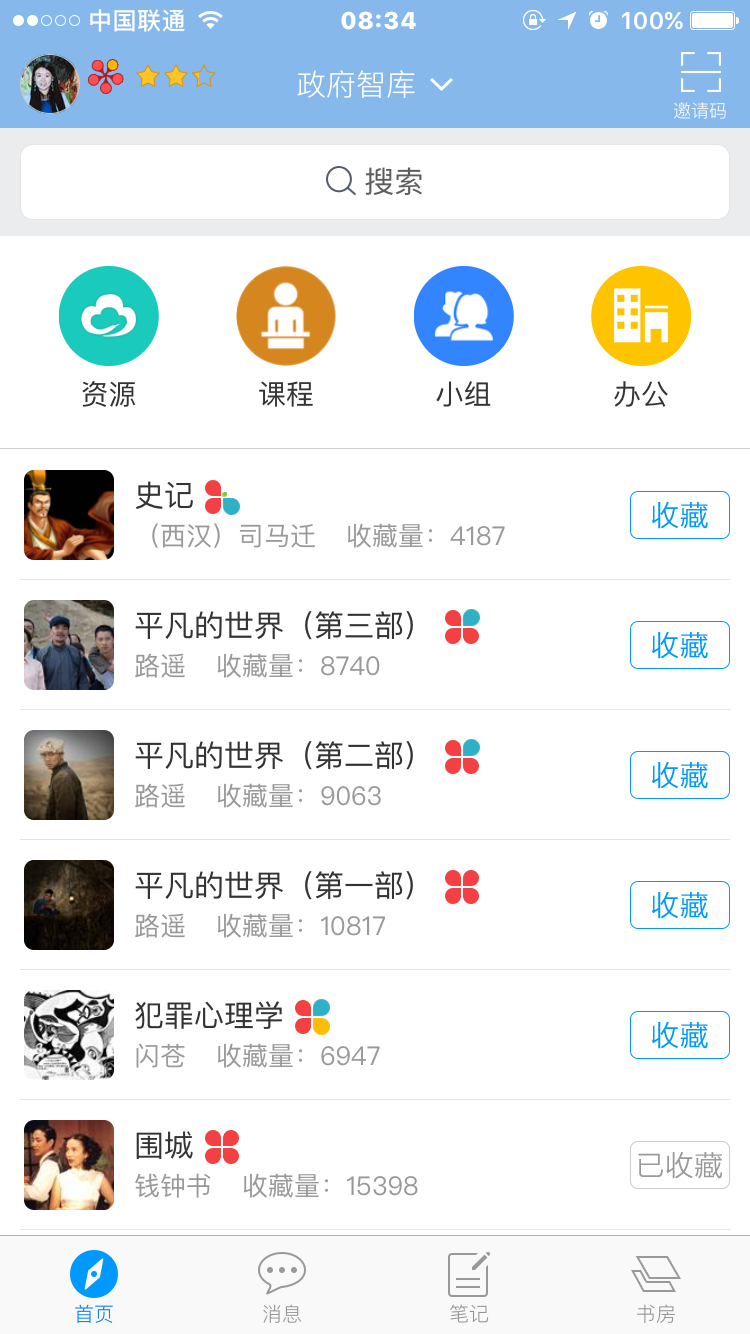Tap 收藏 next to 平凡的世界（第二部）
The height and width of the screenshot is (1334, 750).
click(x=680, y=775)
